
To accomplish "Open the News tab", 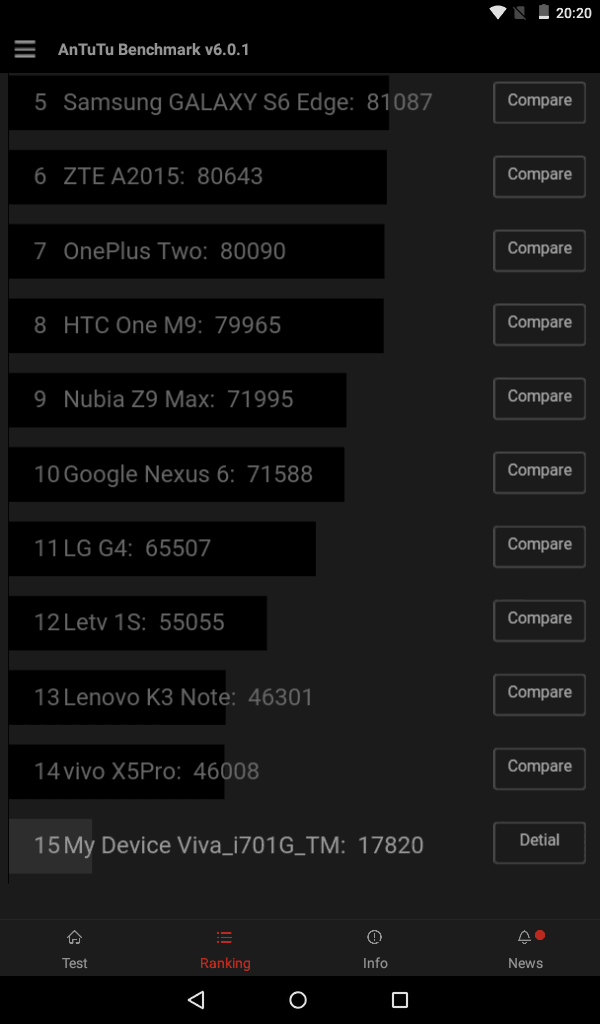I will pos(526,949).
